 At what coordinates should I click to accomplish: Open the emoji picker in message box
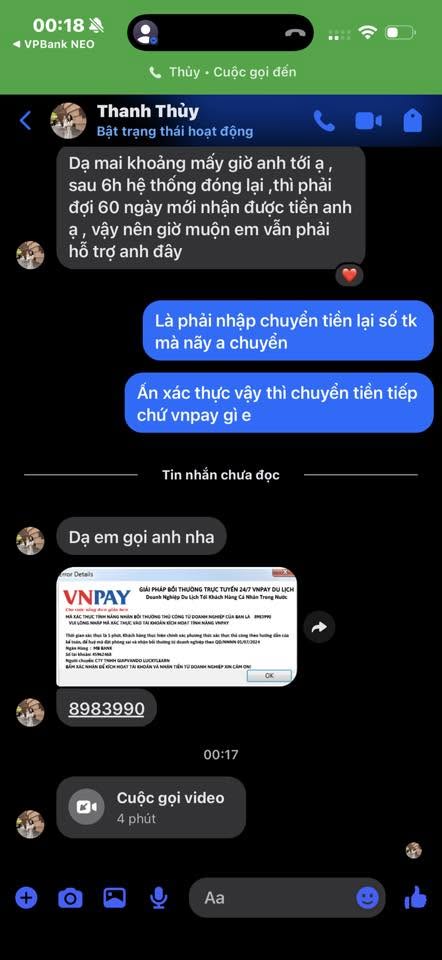[367, 898]
